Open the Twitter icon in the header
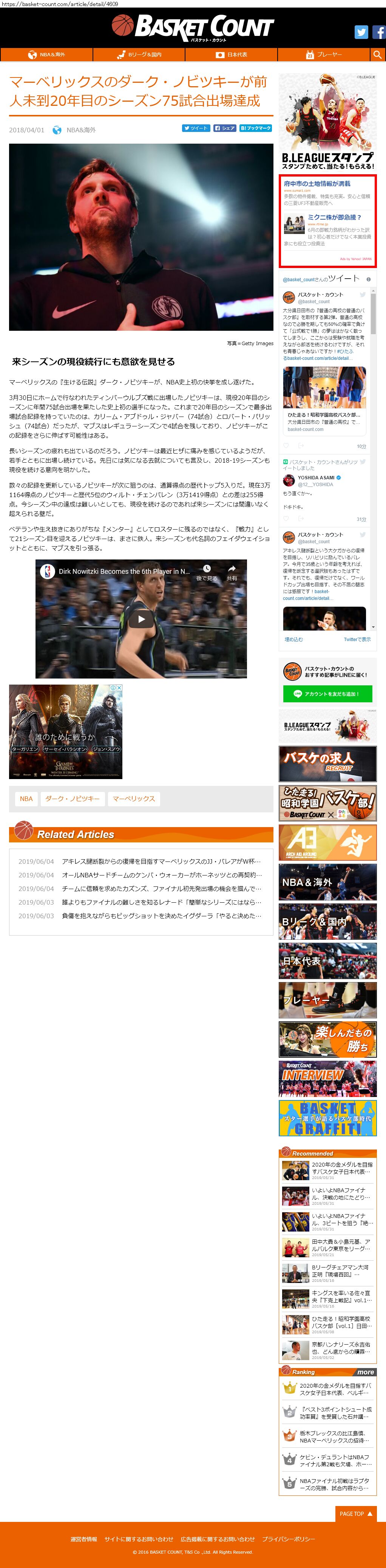The height and width of the screenshot is (1568, 386). pyautogui.click(x=361, y=33)
